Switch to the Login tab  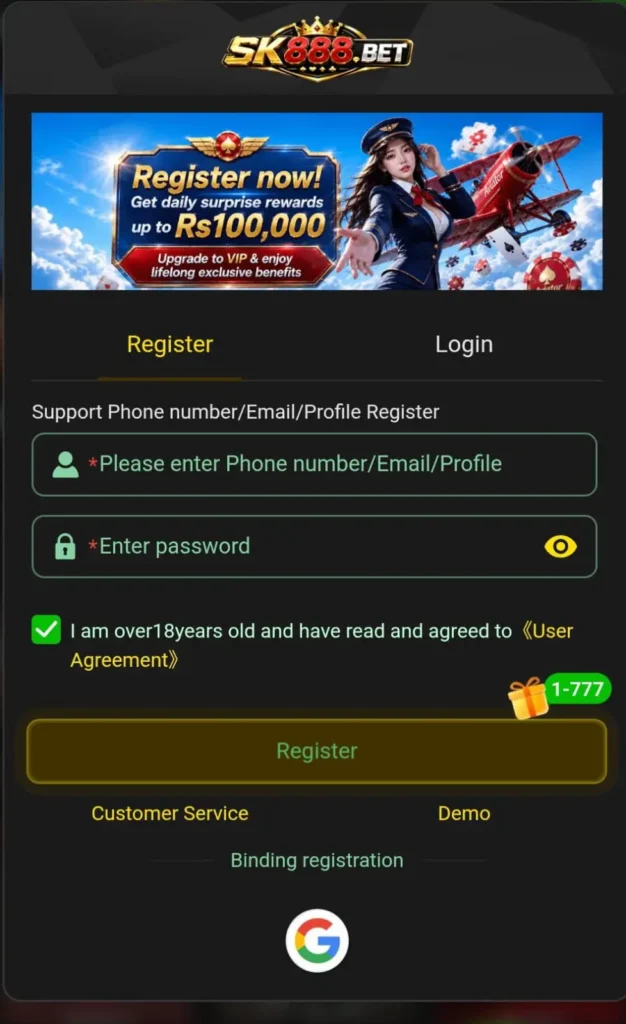tap(463, 344)
